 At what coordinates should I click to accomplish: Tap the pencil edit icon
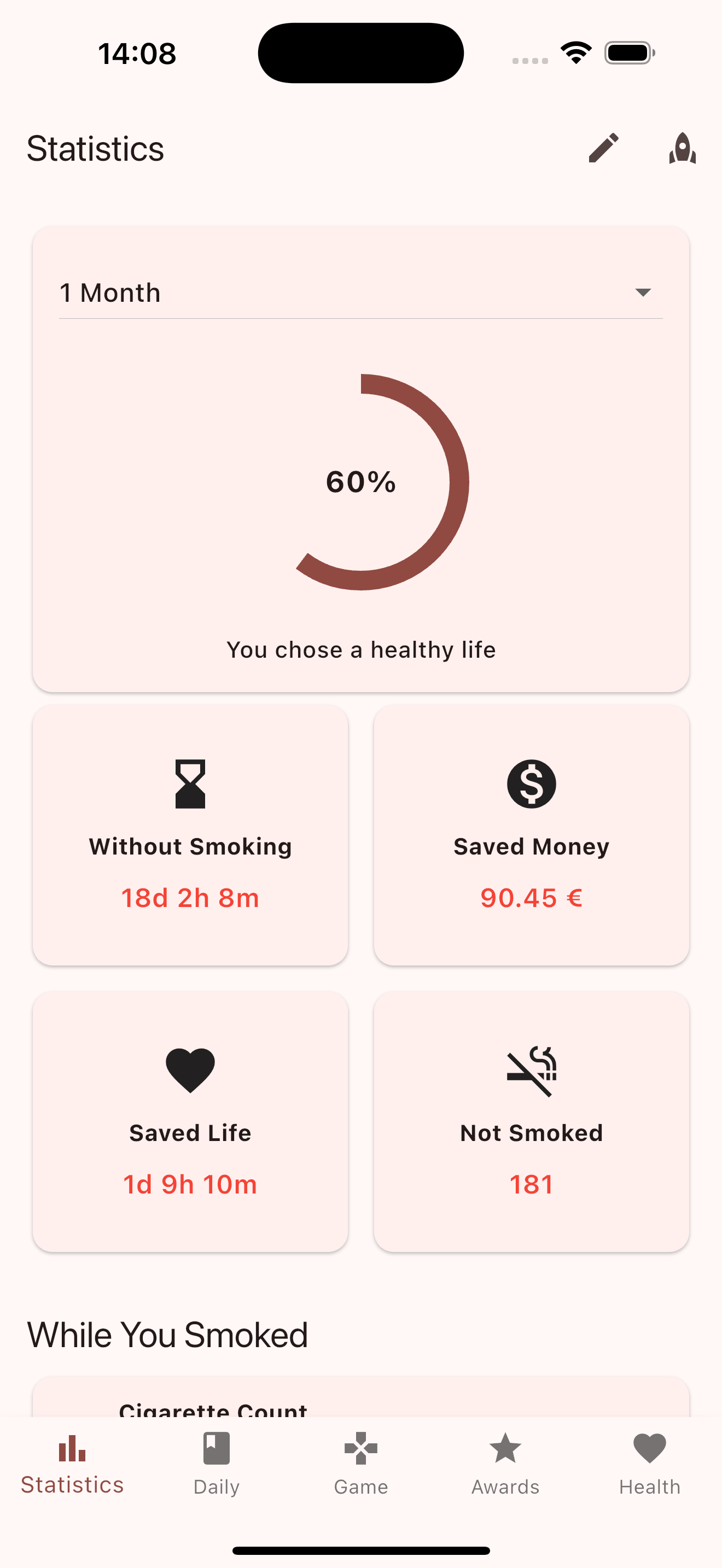(603, 149)
